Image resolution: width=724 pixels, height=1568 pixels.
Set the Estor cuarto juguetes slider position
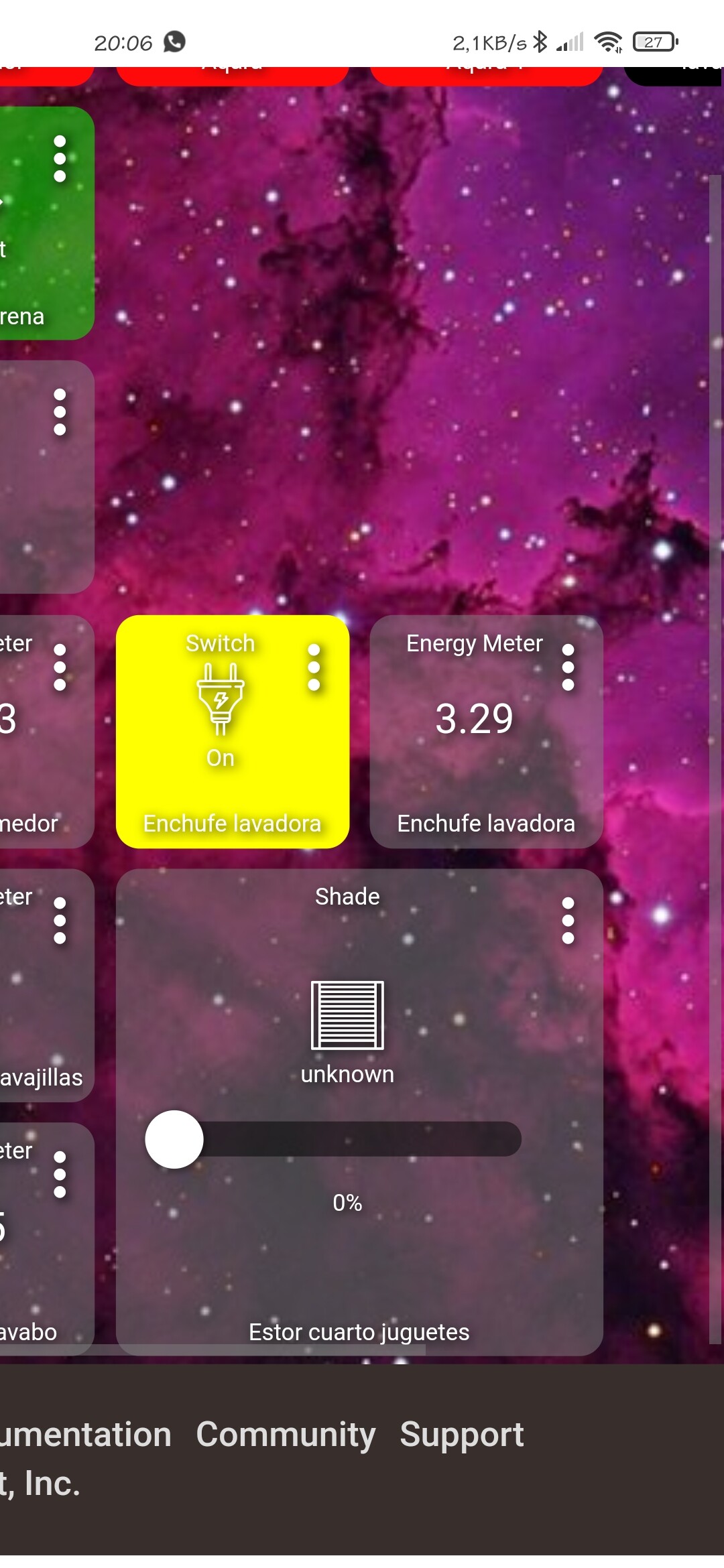[x=333, y=1139]
